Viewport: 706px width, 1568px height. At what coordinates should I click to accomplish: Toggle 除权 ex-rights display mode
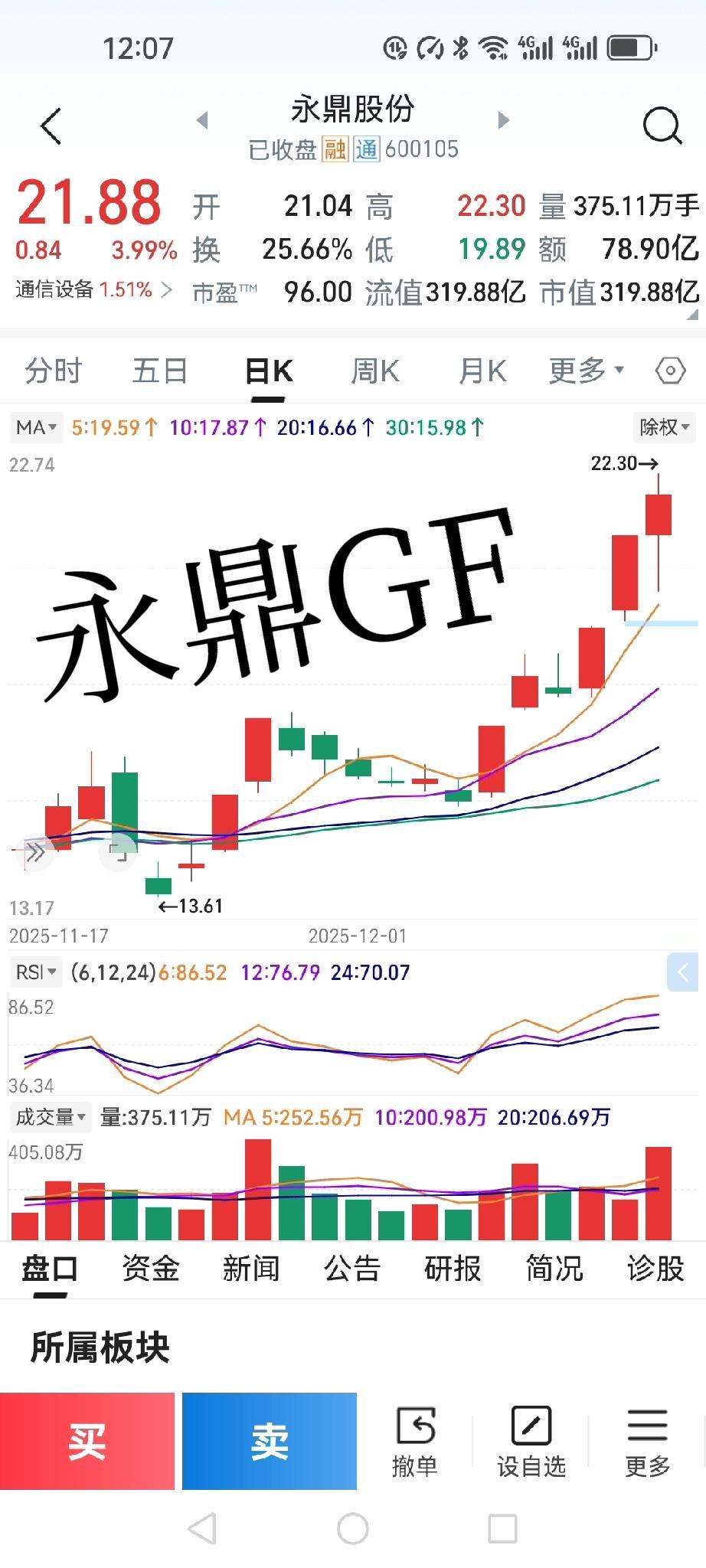663,427
